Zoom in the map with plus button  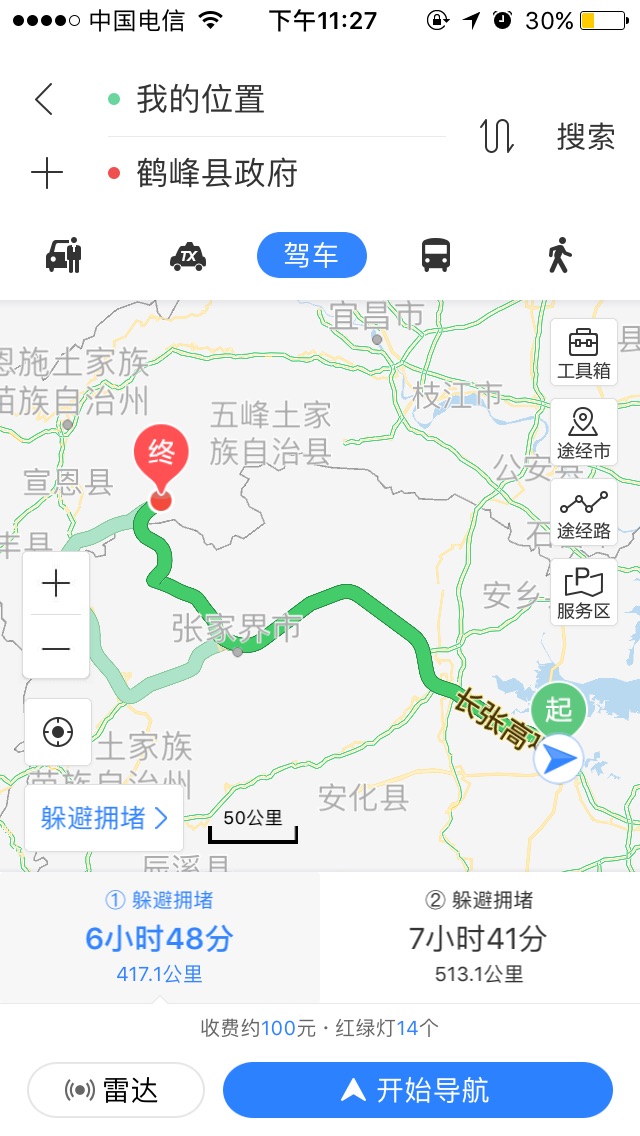pos(56,583)
